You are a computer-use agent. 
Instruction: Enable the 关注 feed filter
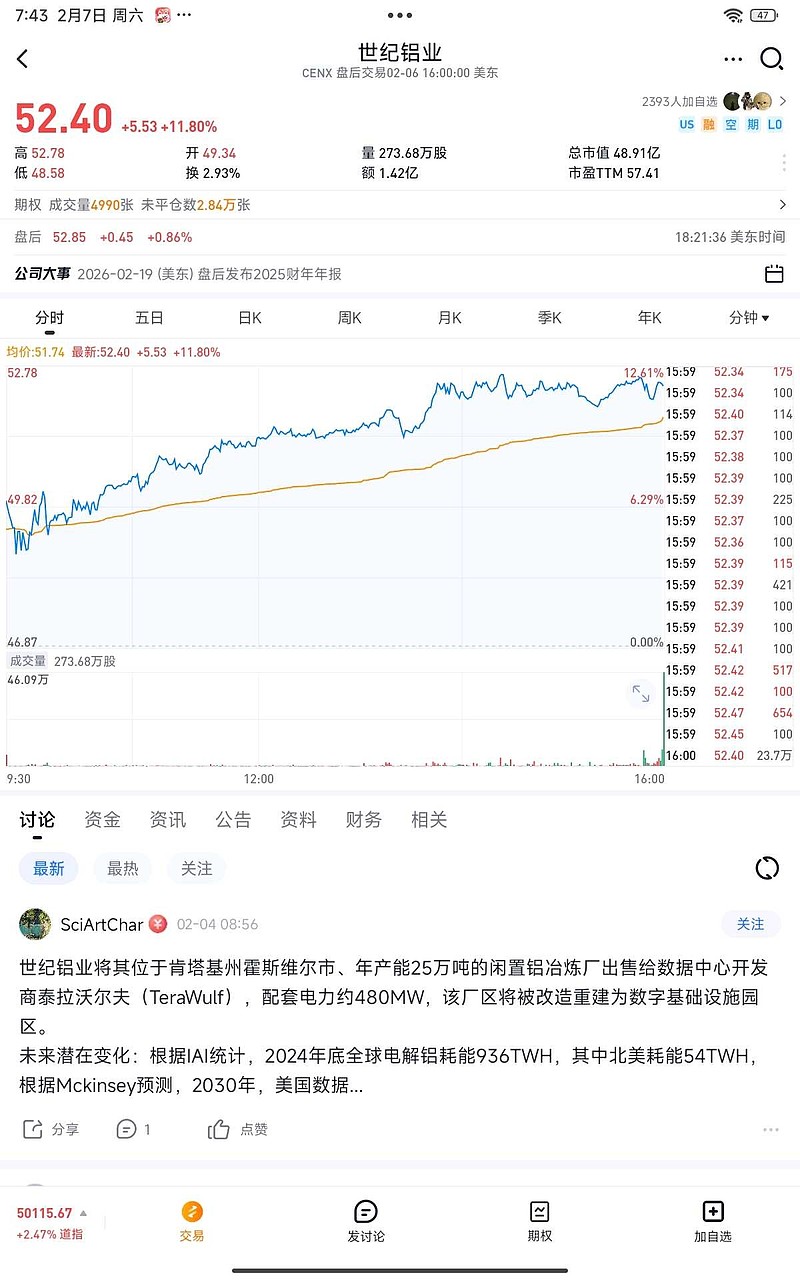tap(196, 868)
